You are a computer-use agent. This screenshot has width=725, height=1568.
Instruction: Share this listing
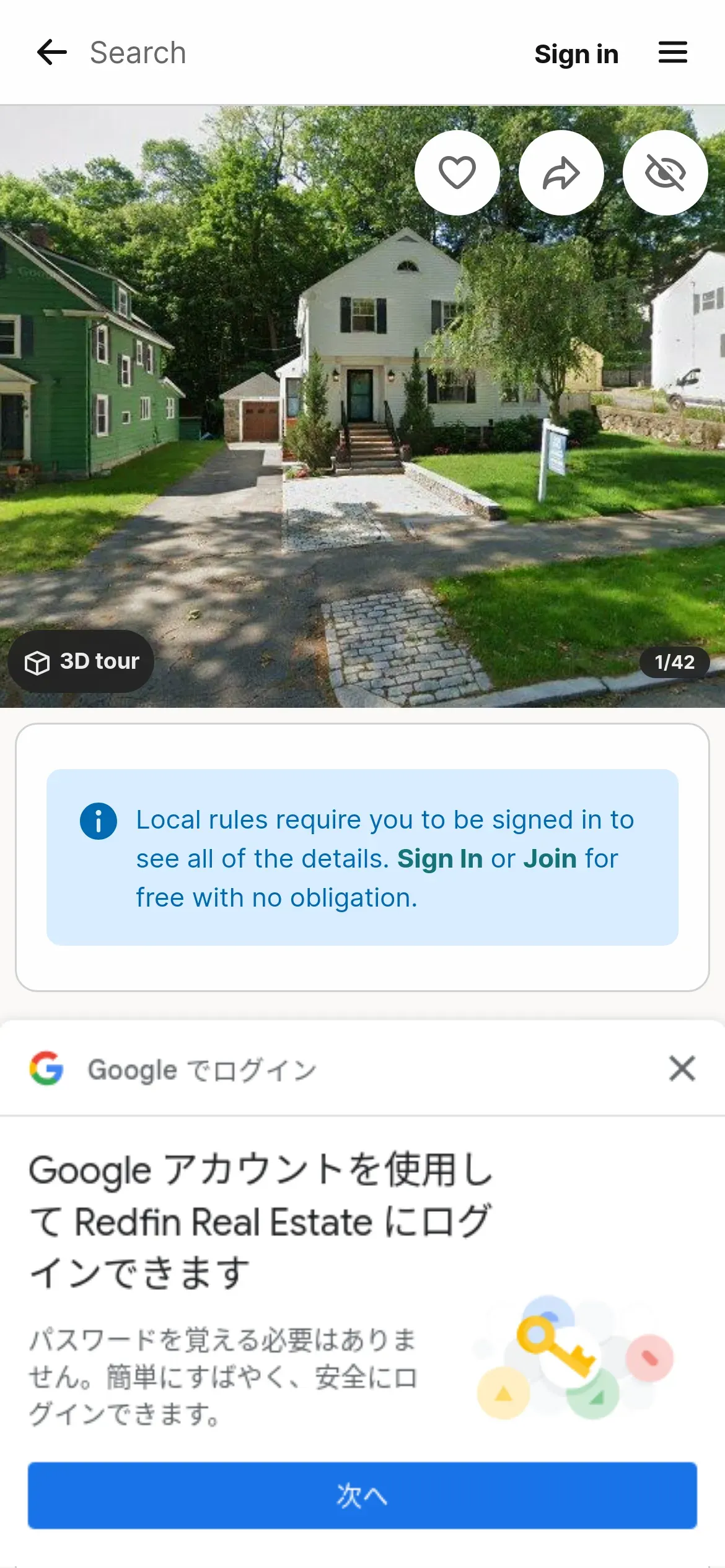click(561, 173)
